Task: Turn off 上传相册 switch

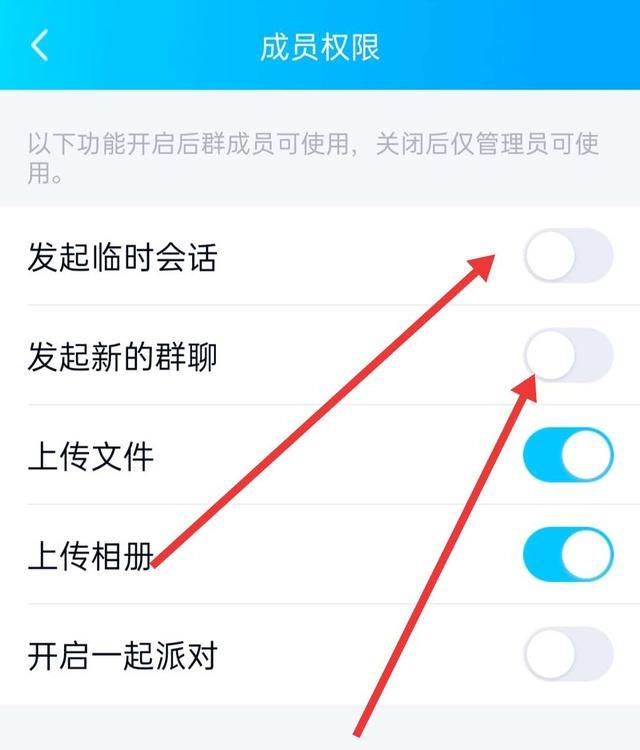Action: pyautogui.click(x=567, y=555)
